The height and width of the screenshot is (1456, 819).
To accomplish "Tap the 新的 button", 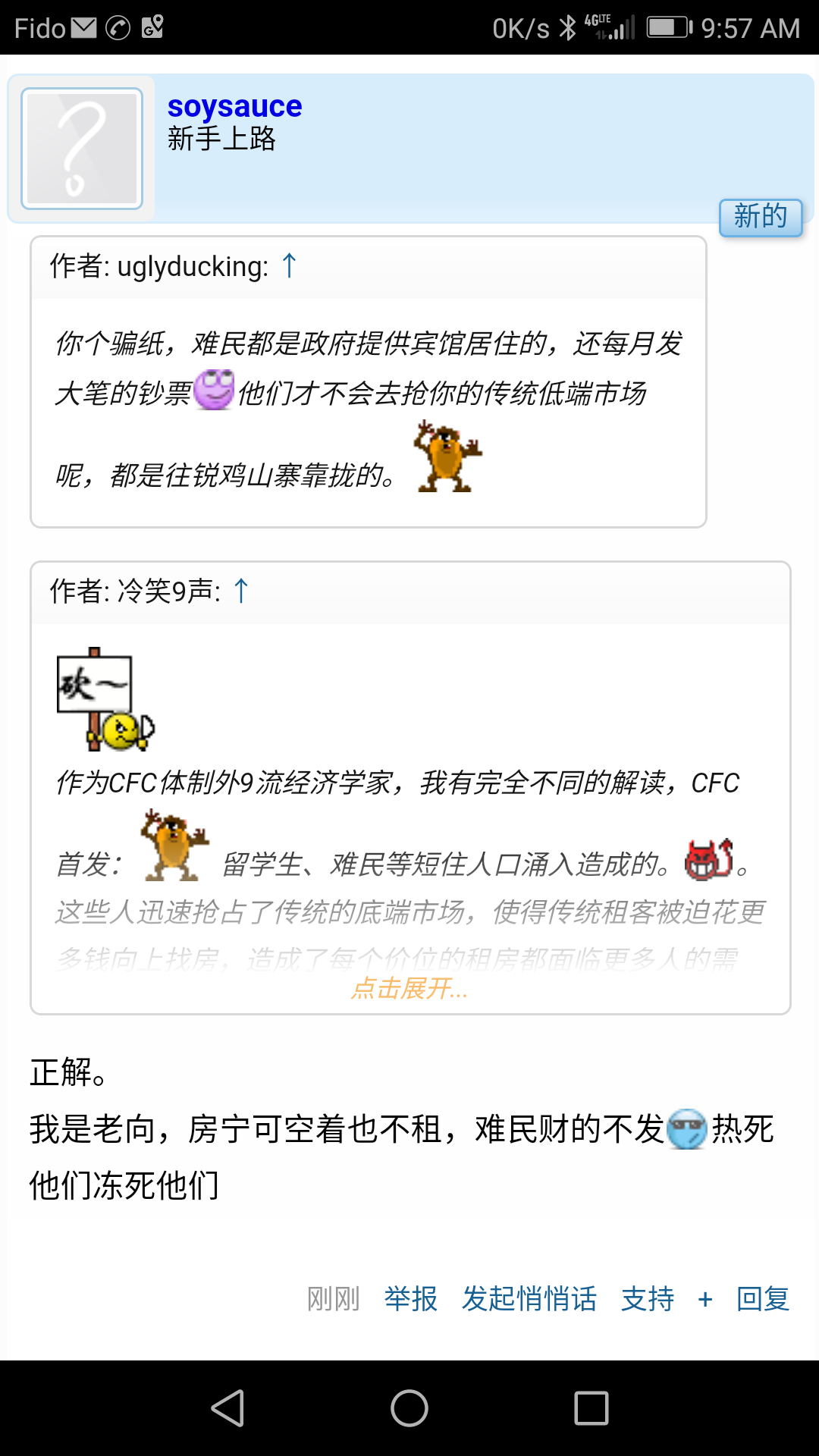I will pyautogui.click(x=760, y=217).
